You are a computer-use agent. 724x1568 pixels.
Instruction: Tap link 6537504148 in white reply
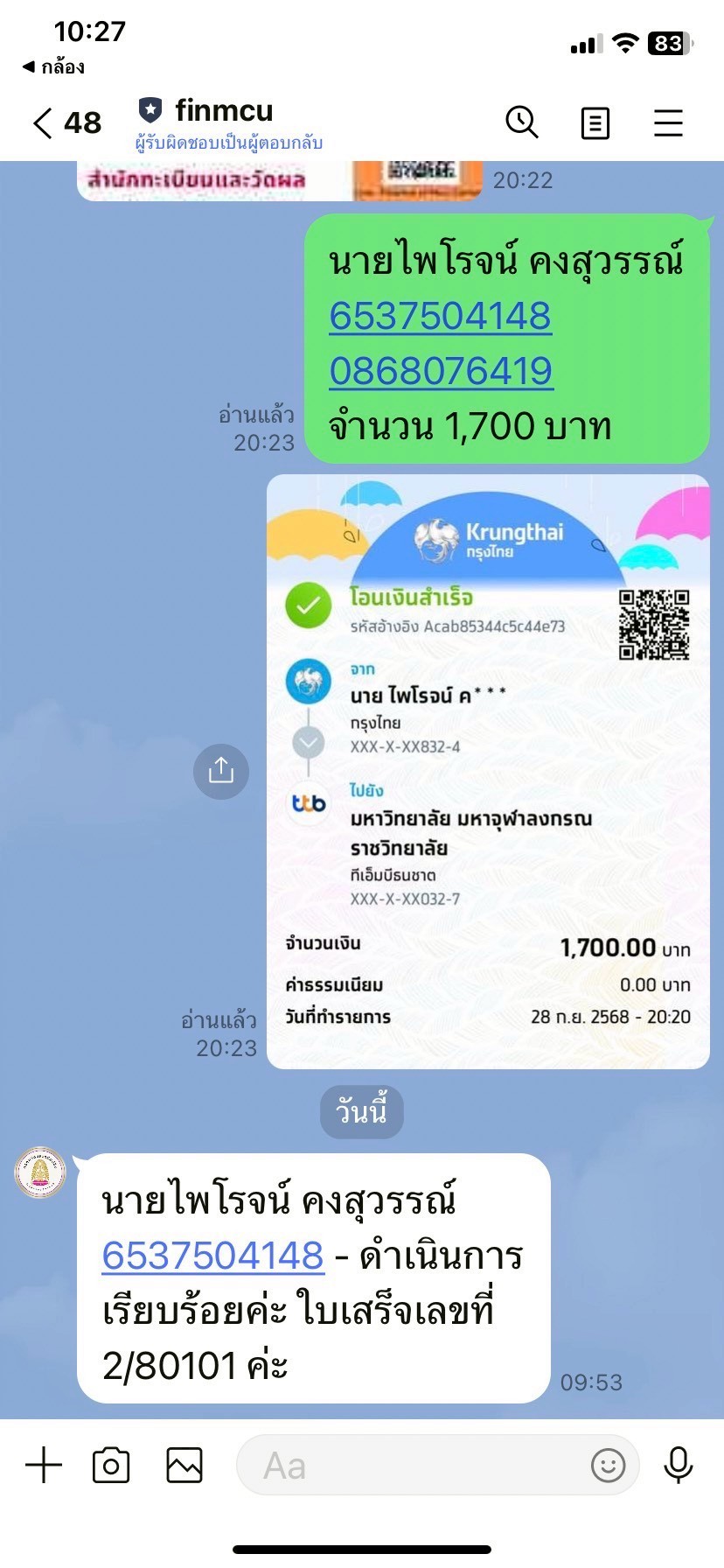tap(212, 1256)
